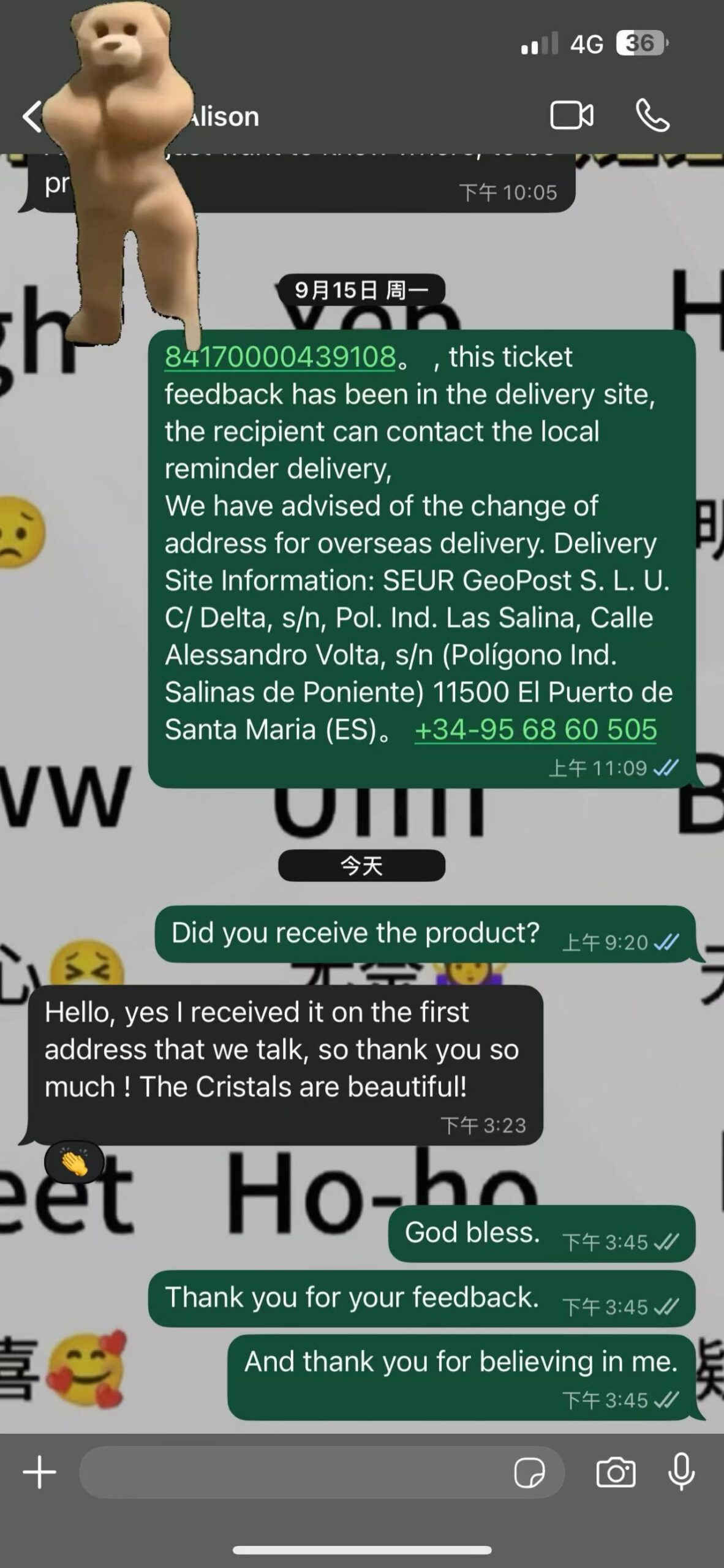
Task: Open Alison's contact info
Action: [x=224, y=116]
